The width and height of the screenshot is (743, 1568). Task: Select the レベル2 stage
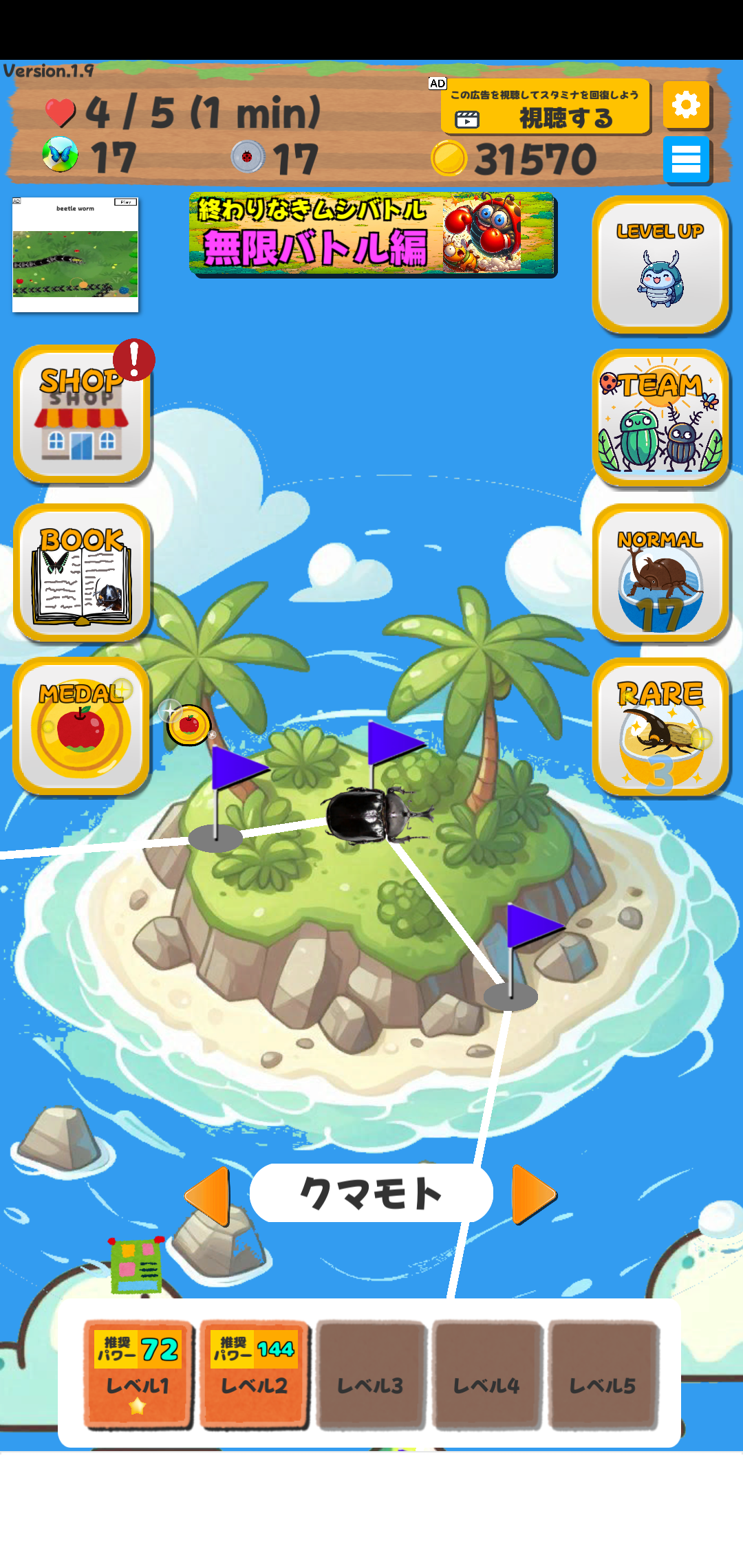(x=254, y=1373)
